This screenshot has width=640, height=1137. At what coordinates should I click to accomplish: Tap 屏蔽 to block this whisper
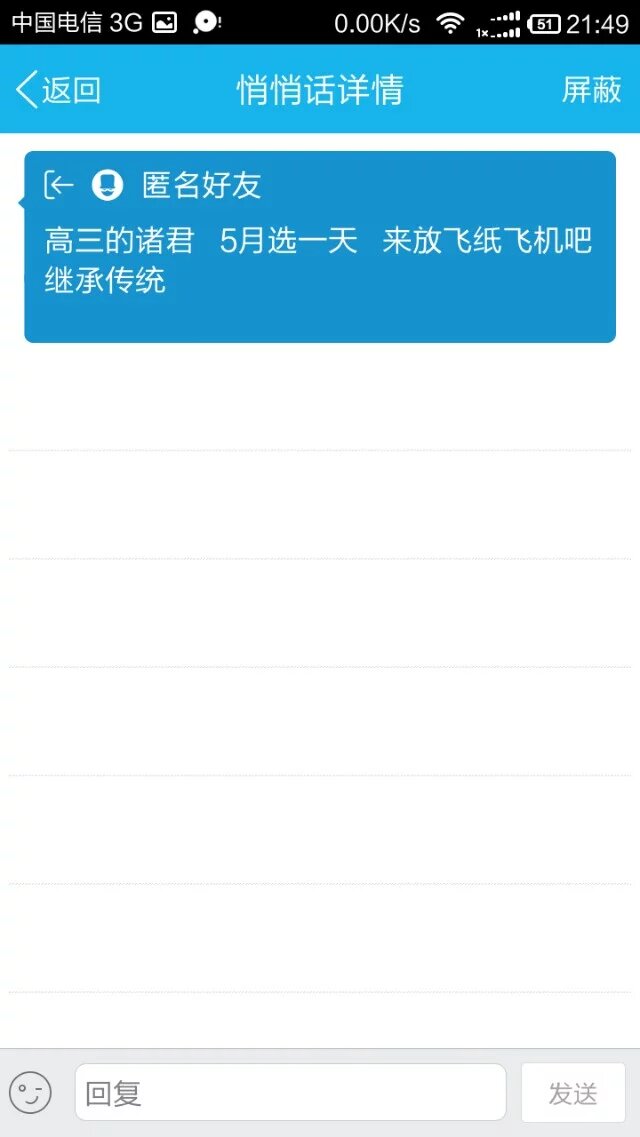591,90
